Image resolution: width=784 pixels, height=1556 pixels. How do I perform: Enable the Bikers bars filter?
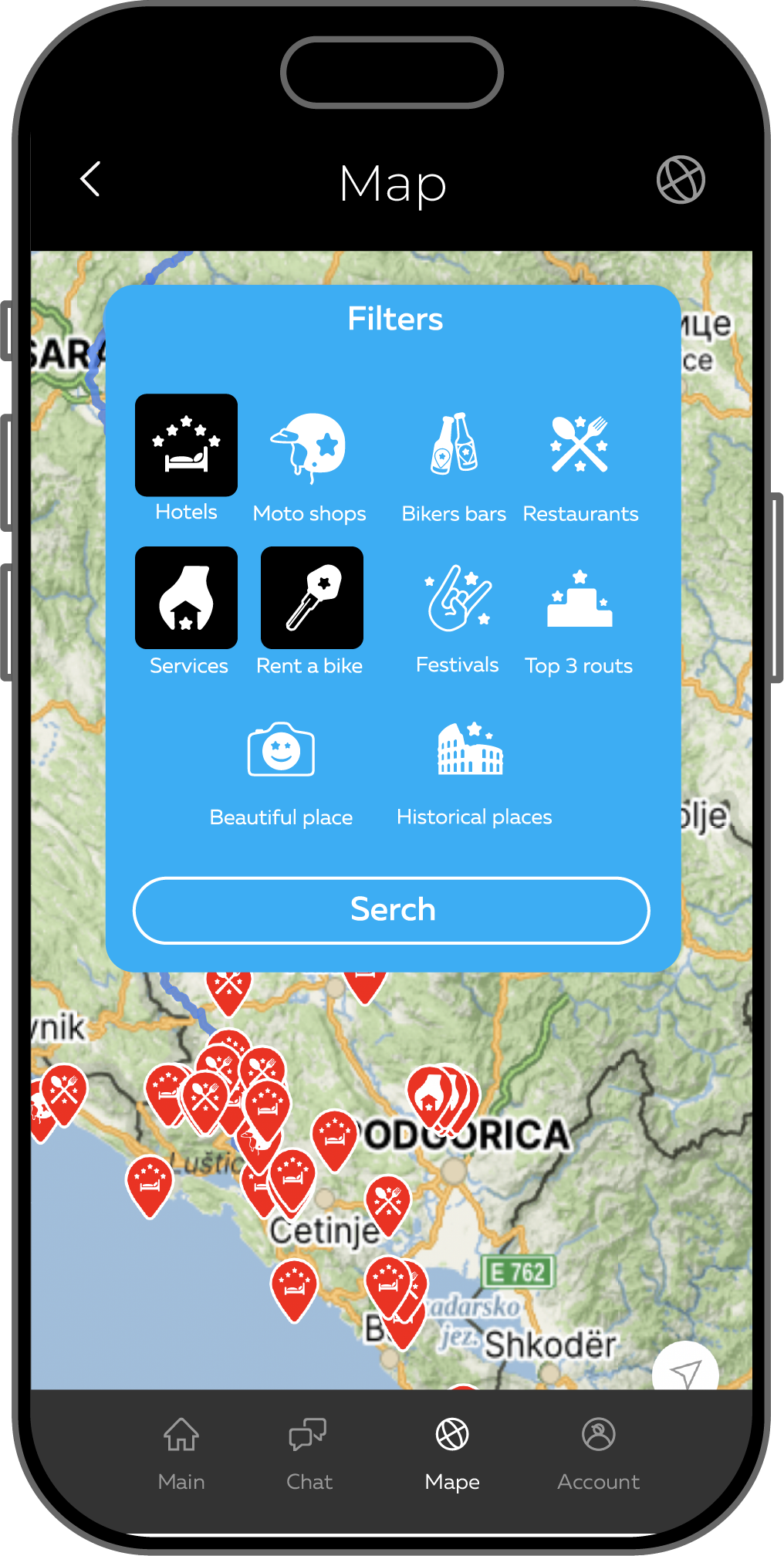point(454,445)
